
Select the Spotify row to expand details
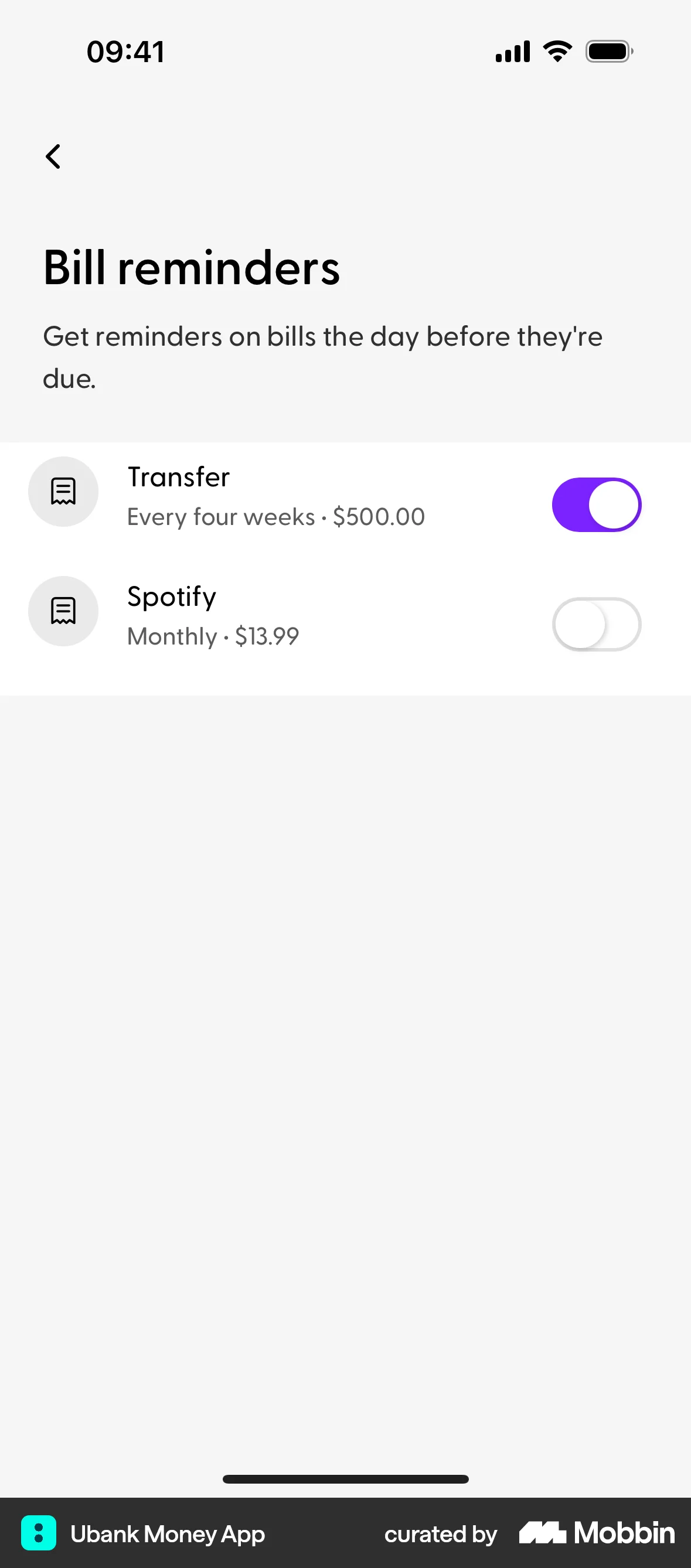pos(274,611)
